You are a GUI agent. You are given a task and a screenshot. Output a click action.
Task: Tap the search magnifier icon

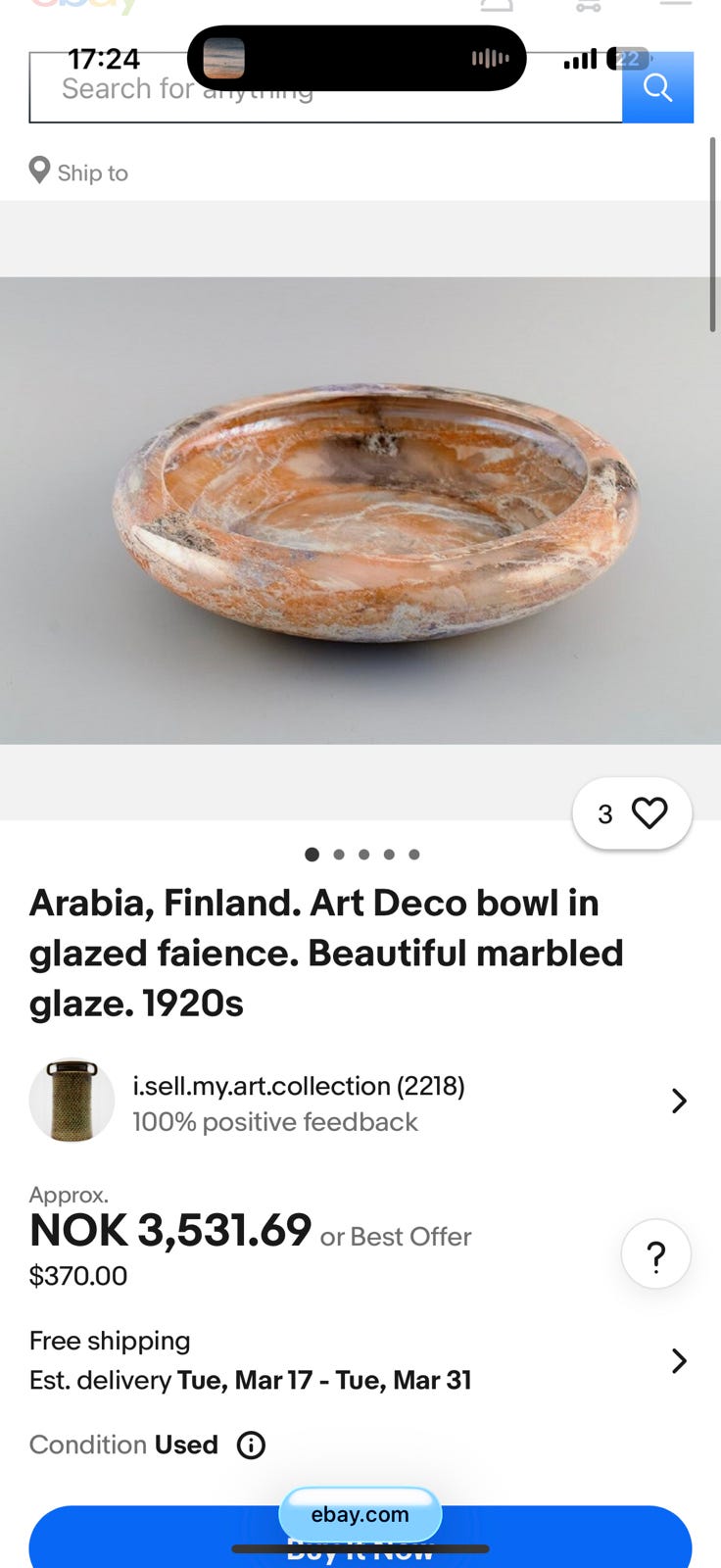coord(657,87)
